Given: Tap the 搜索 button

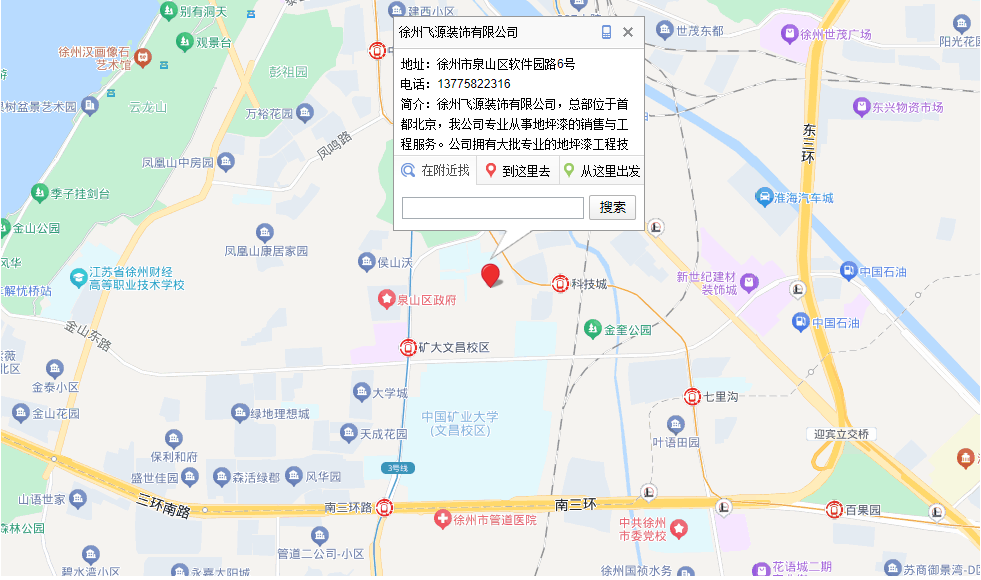Looking at the screenshot, I should 613,208.
